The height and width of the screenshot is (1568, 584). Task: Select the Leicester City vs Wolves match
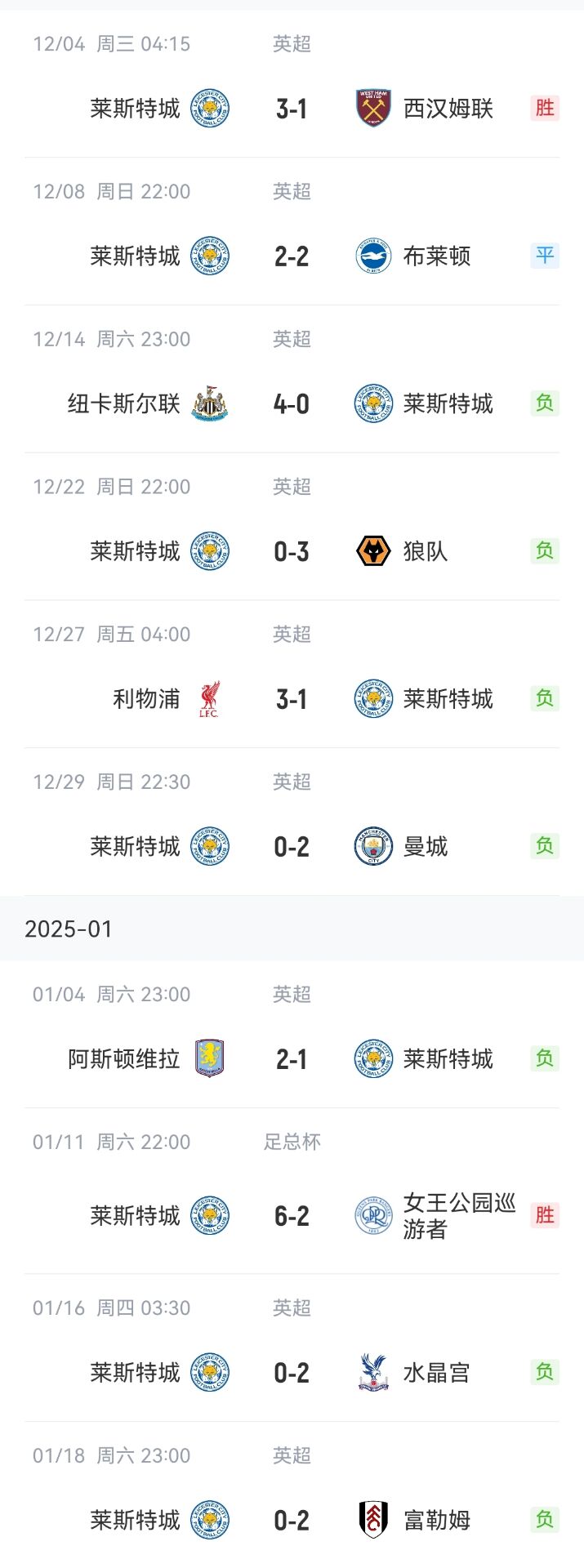click(x=292, y=552)
